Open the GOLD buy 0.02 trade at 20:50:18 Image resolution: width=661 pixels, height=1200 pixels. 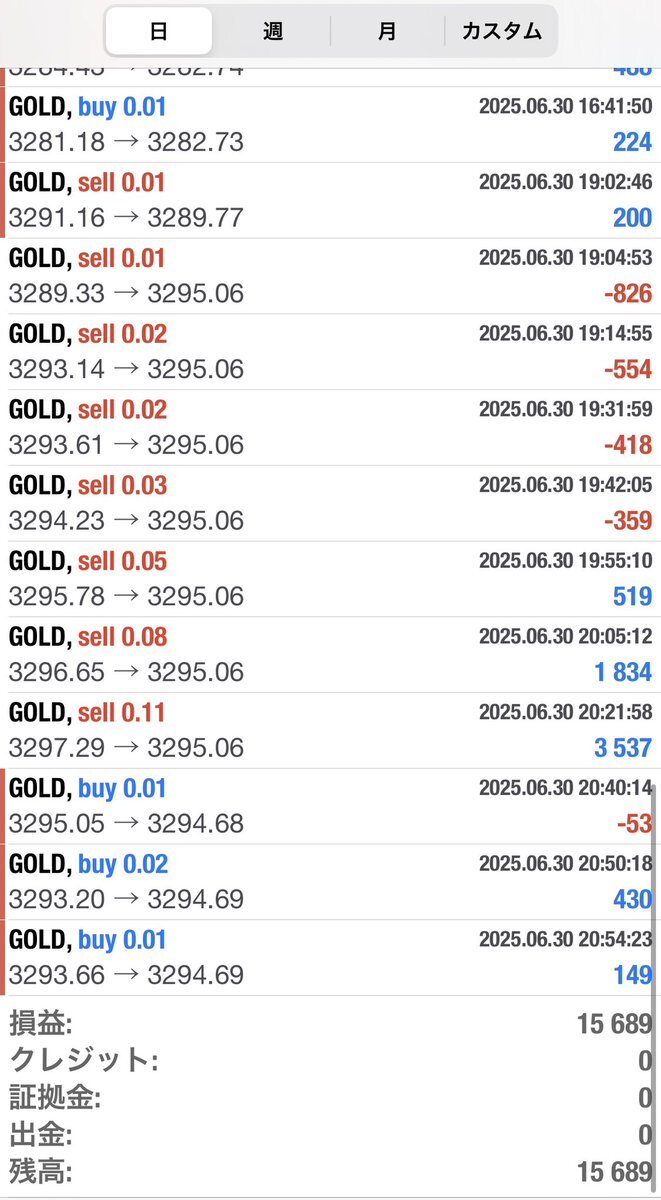330,883
